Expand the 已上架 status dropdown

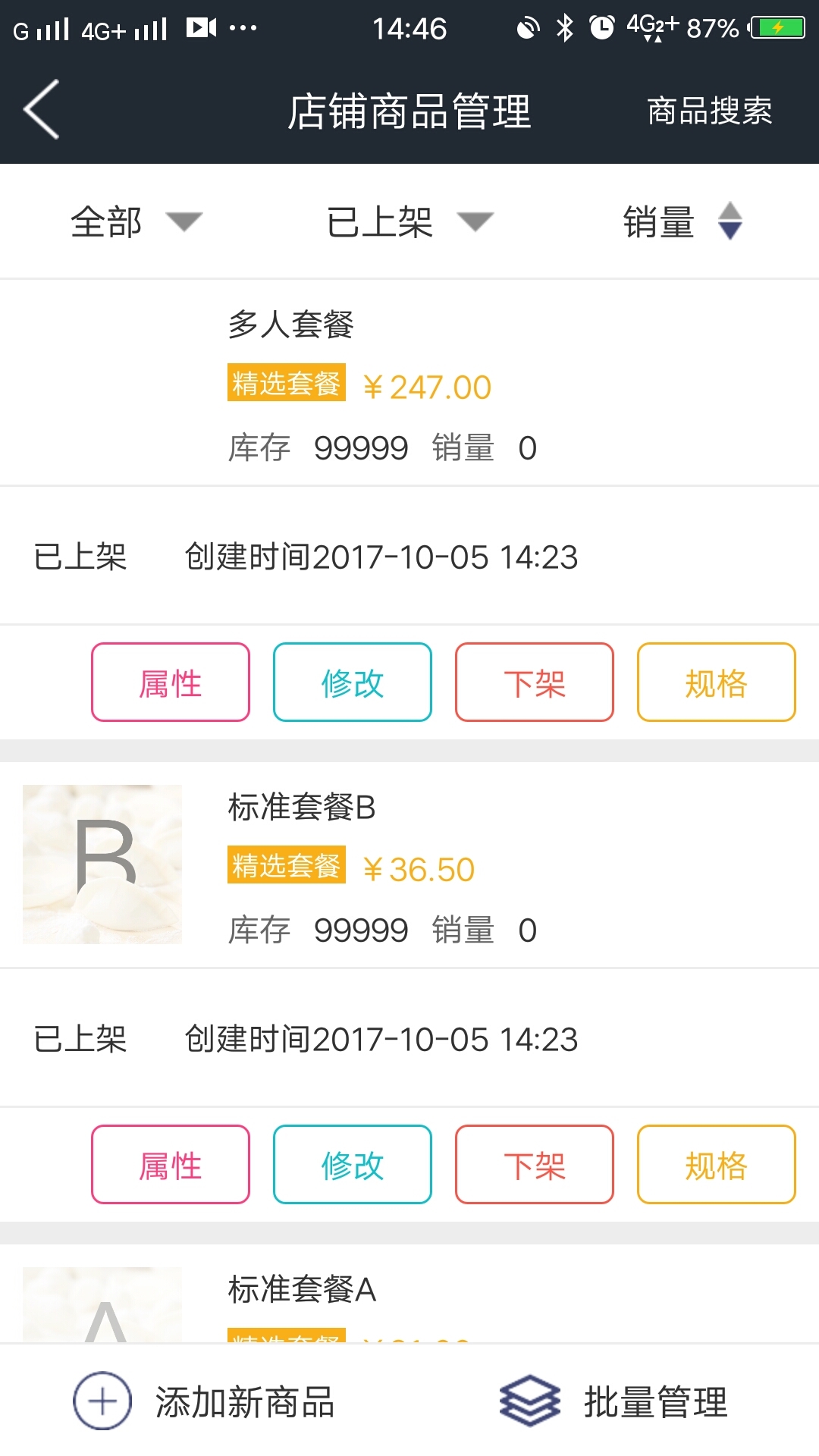(x=409, y=222)
